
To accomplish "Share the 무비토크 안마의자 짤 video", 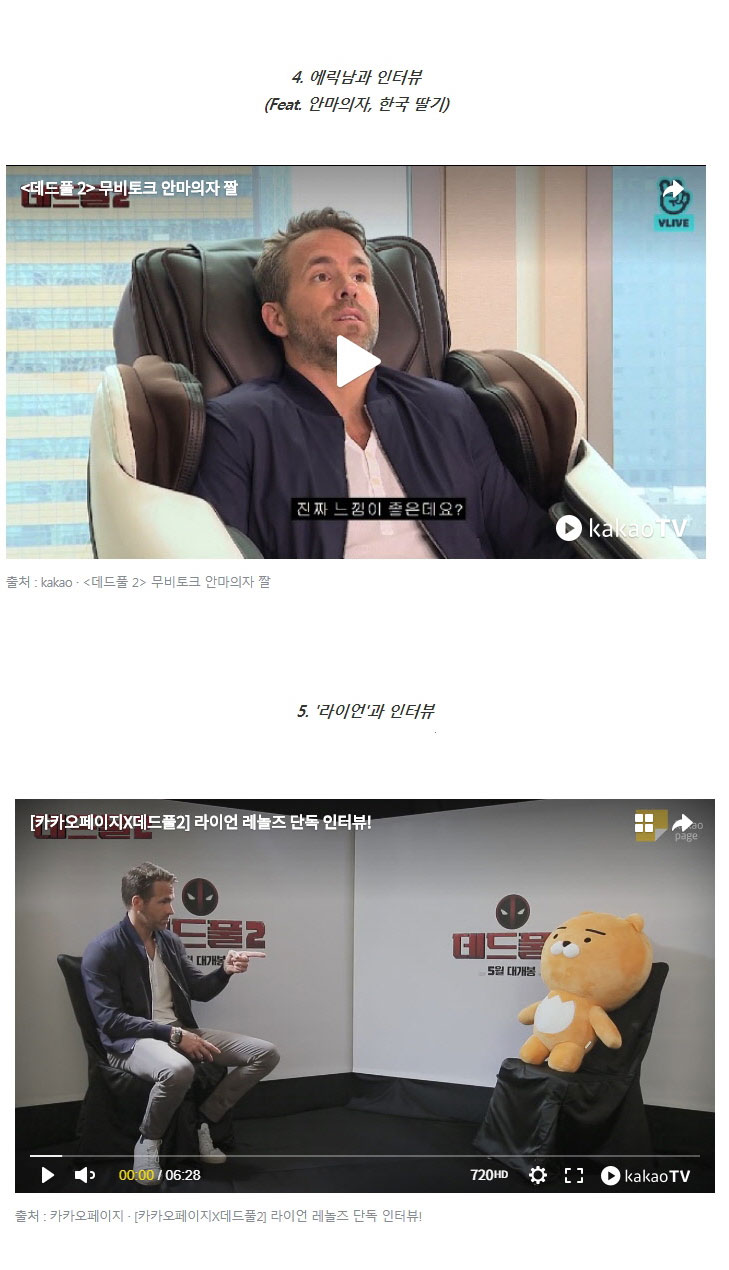I will [674, 189].
